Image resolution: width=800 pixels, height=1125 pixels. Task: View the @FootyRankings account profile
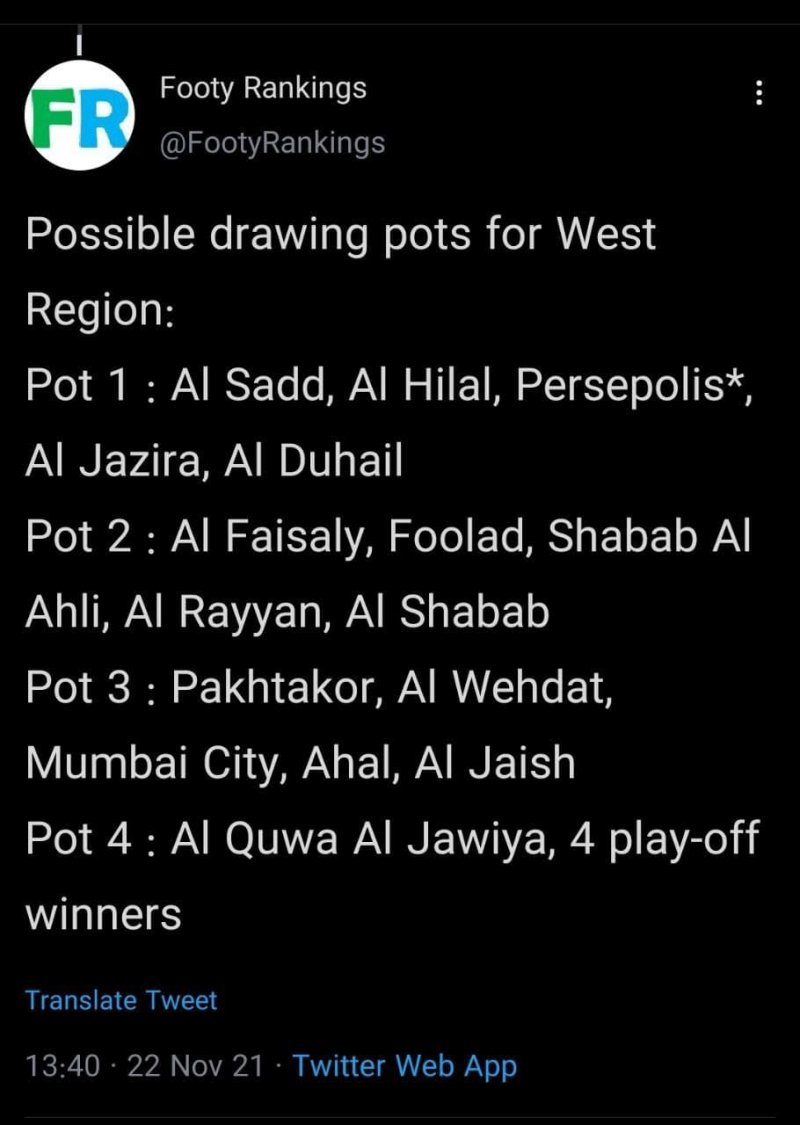click(272, 143)
